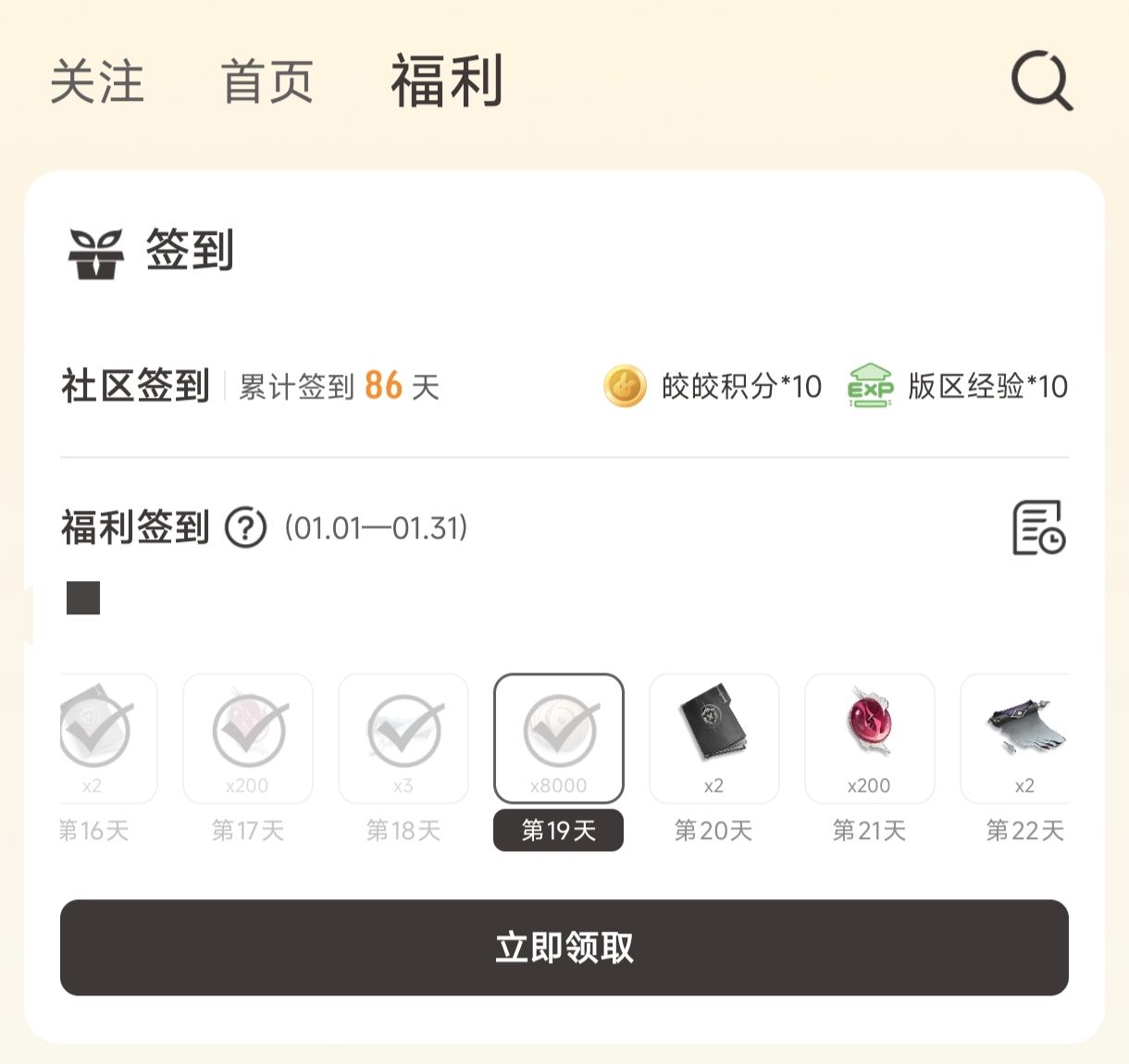Open the 第18天 checked reward
The width and height of the screenshot is (1129, 1064).
pyautogui.click(x=403, y=738)
